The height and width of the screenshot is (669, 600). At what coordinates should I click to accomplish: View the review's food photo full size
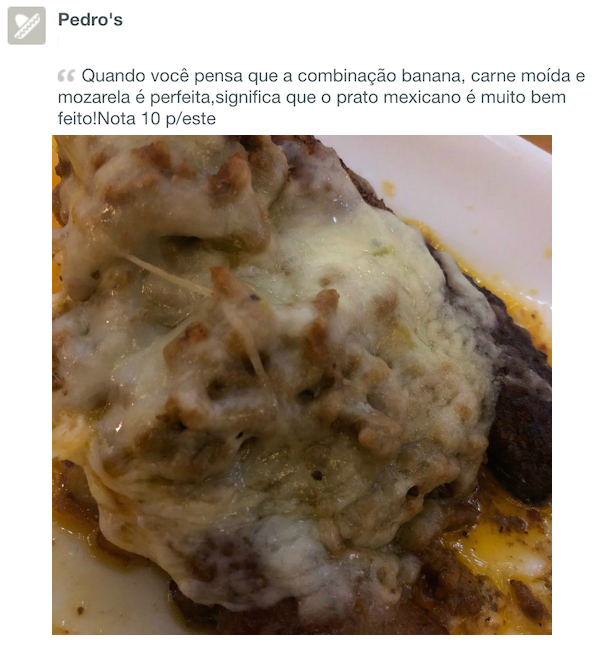(301, 385)
